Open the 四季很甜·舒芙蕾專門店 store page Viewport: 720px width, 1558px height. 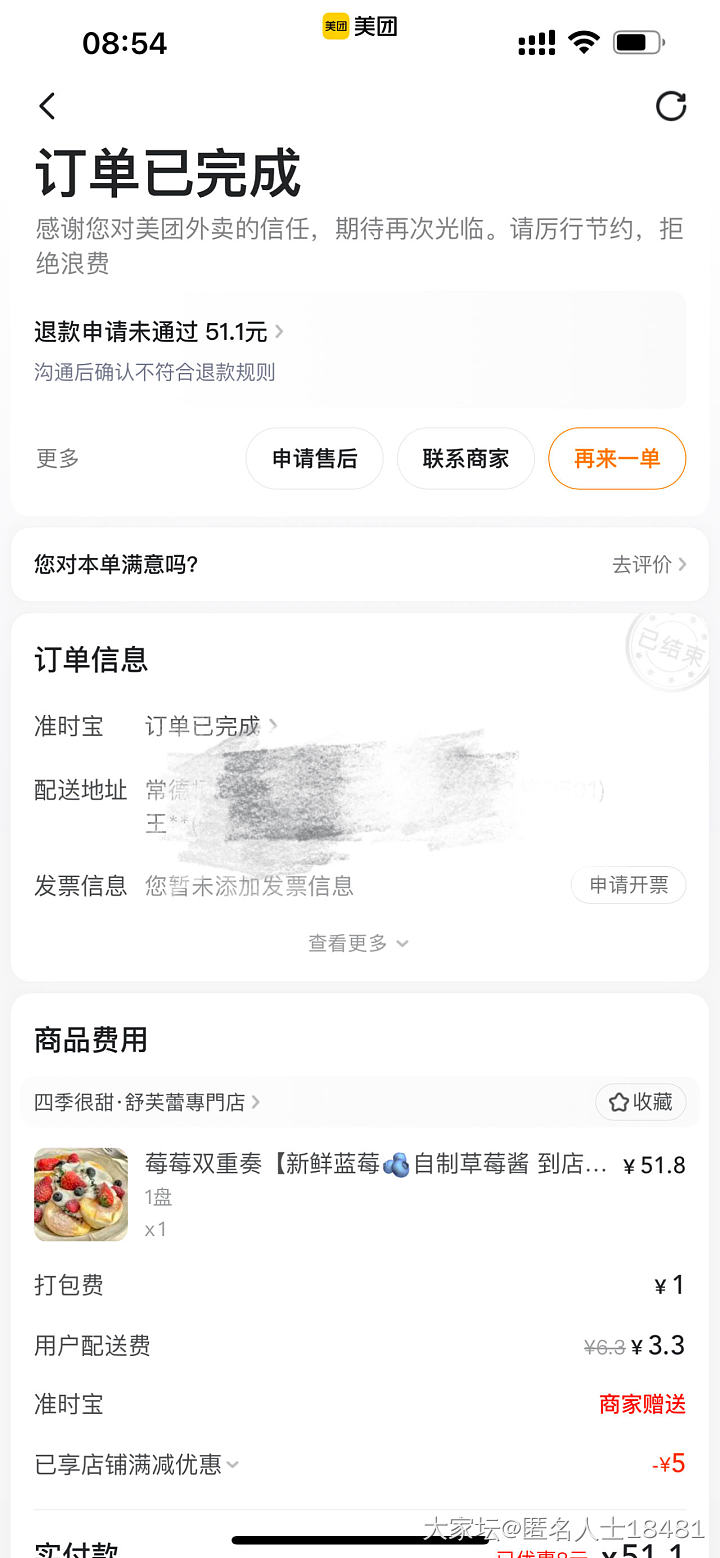click(x=146, y=1102)
